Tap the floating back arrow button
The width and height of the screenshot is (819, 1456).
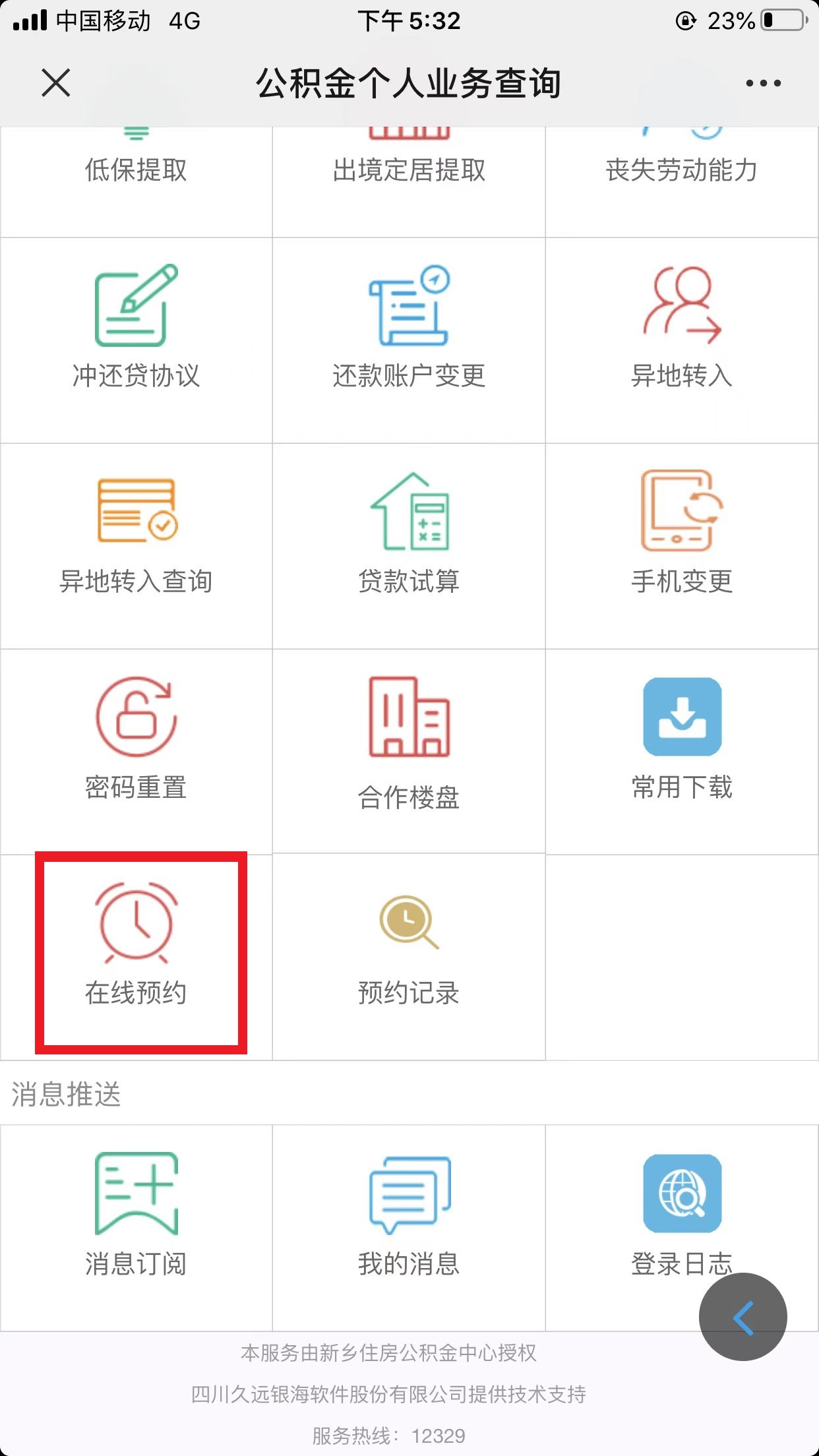coord(743,1317)
